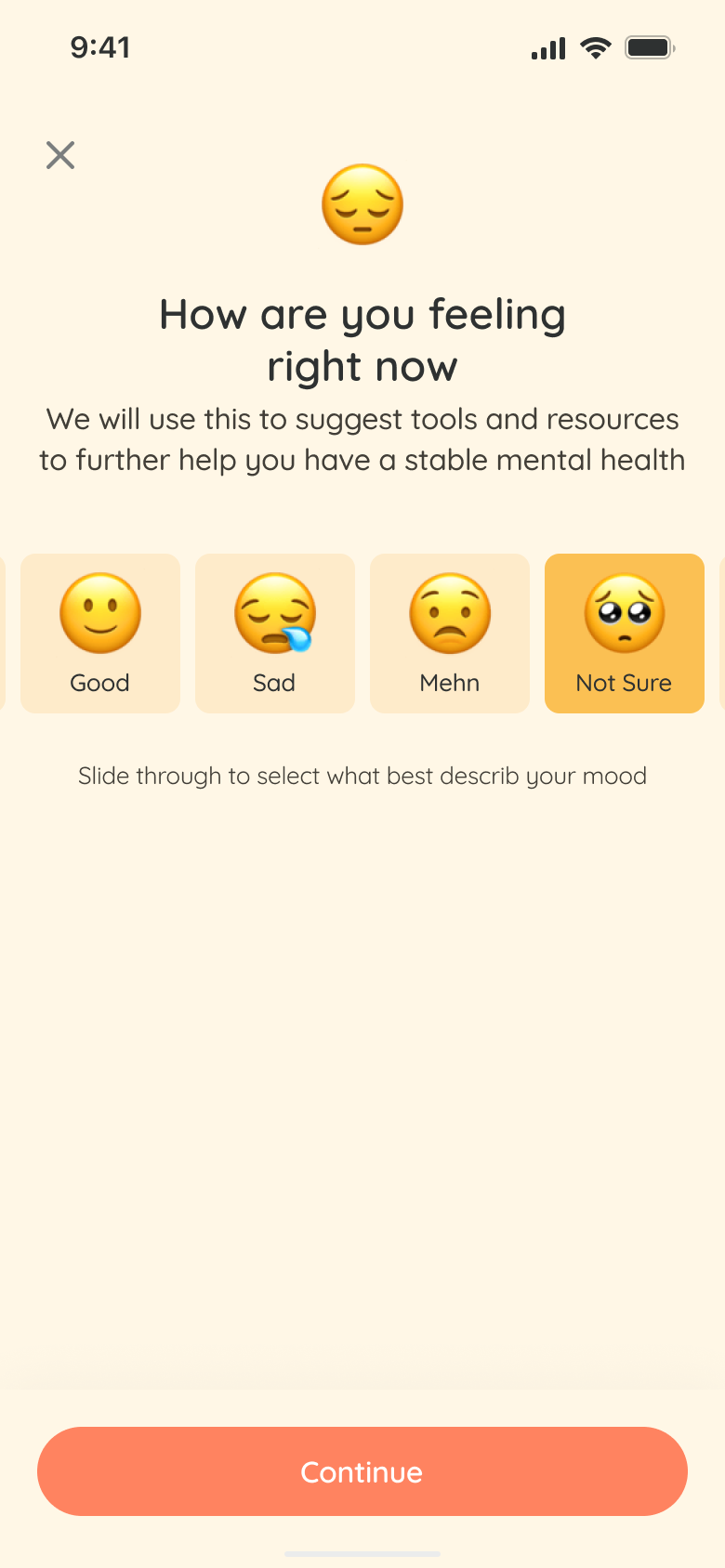Reveal the partially hidden card on the right edge
This screenshot has width=725, height=1568.
click(720, 634)
